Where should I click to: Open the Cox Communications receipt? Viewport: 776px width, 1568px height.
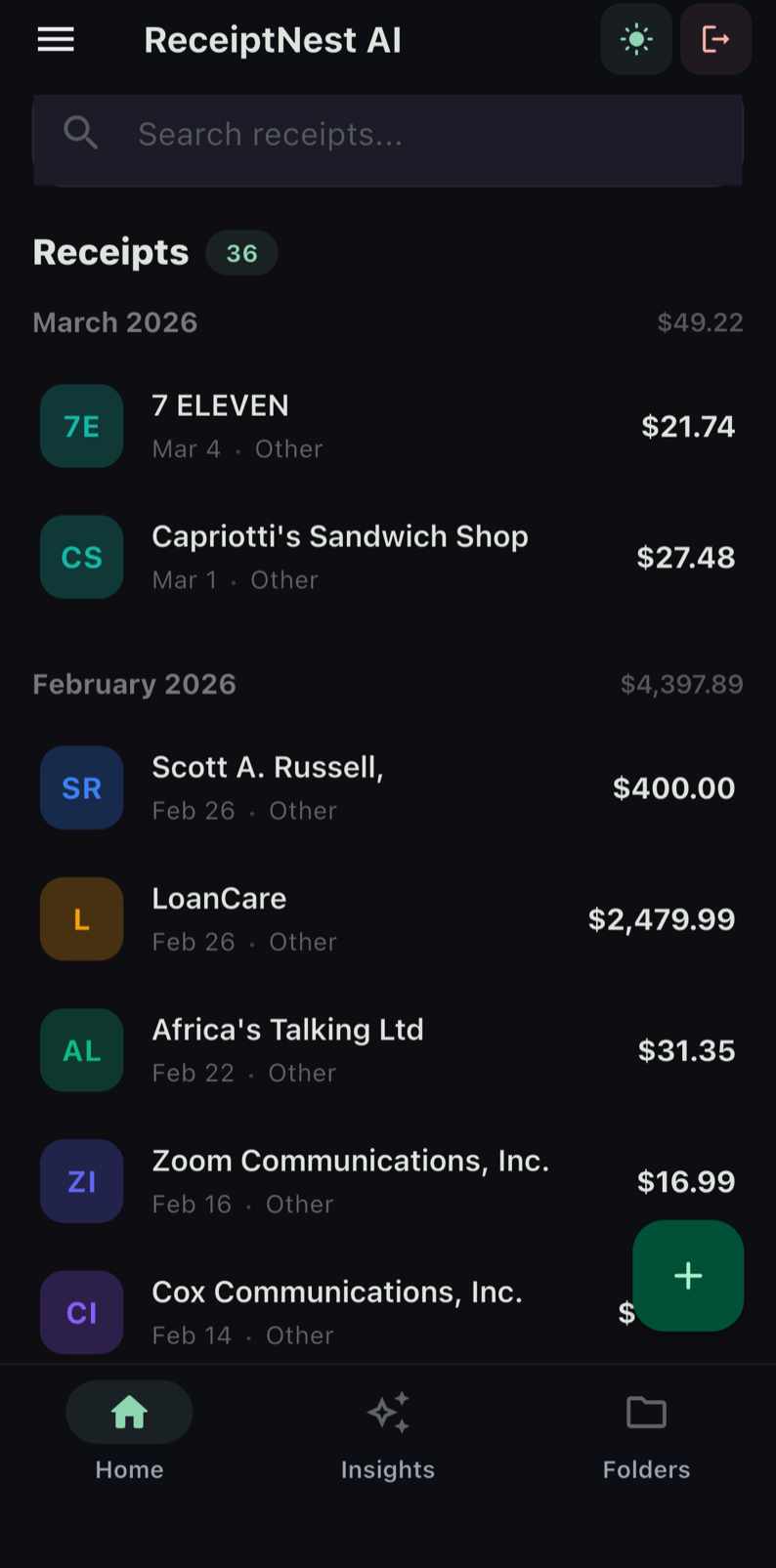click(x=336, y=1312)
